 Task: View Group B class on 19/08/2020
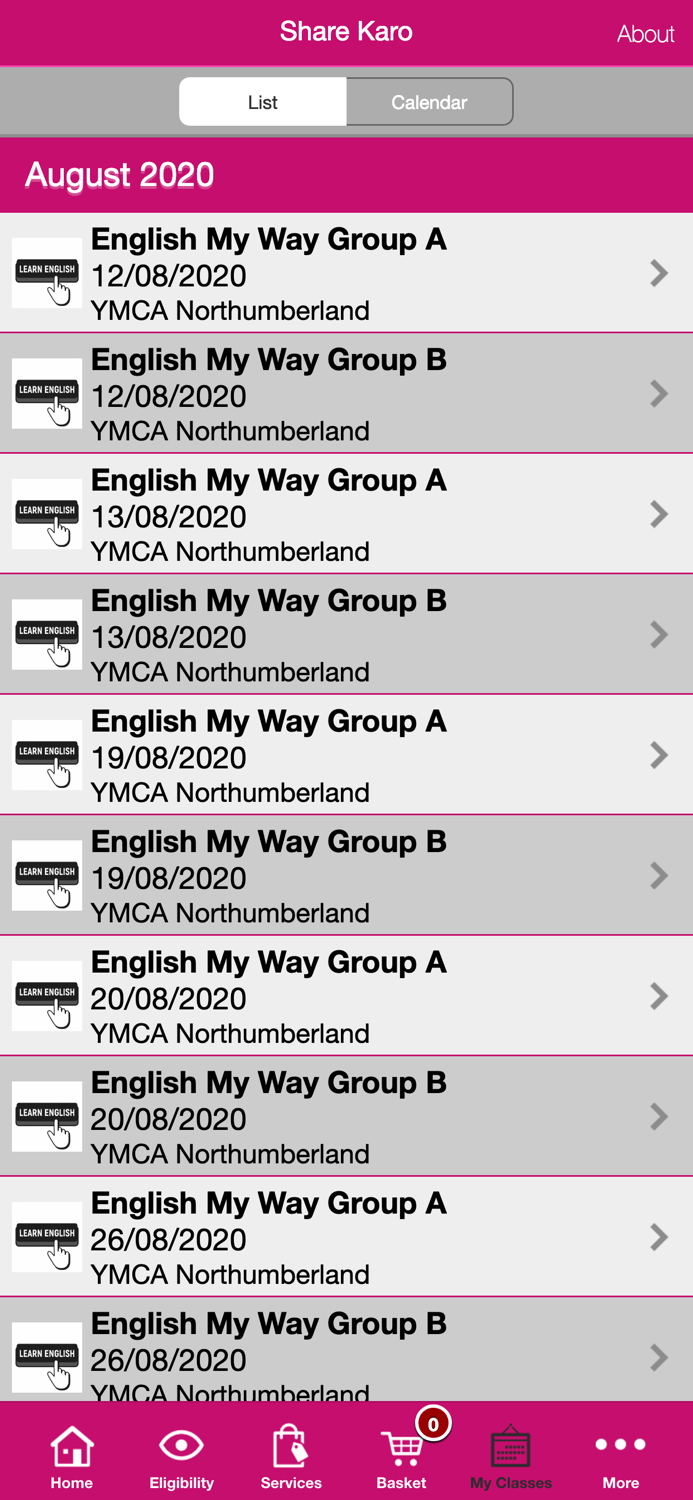click(x=346, y=875)
